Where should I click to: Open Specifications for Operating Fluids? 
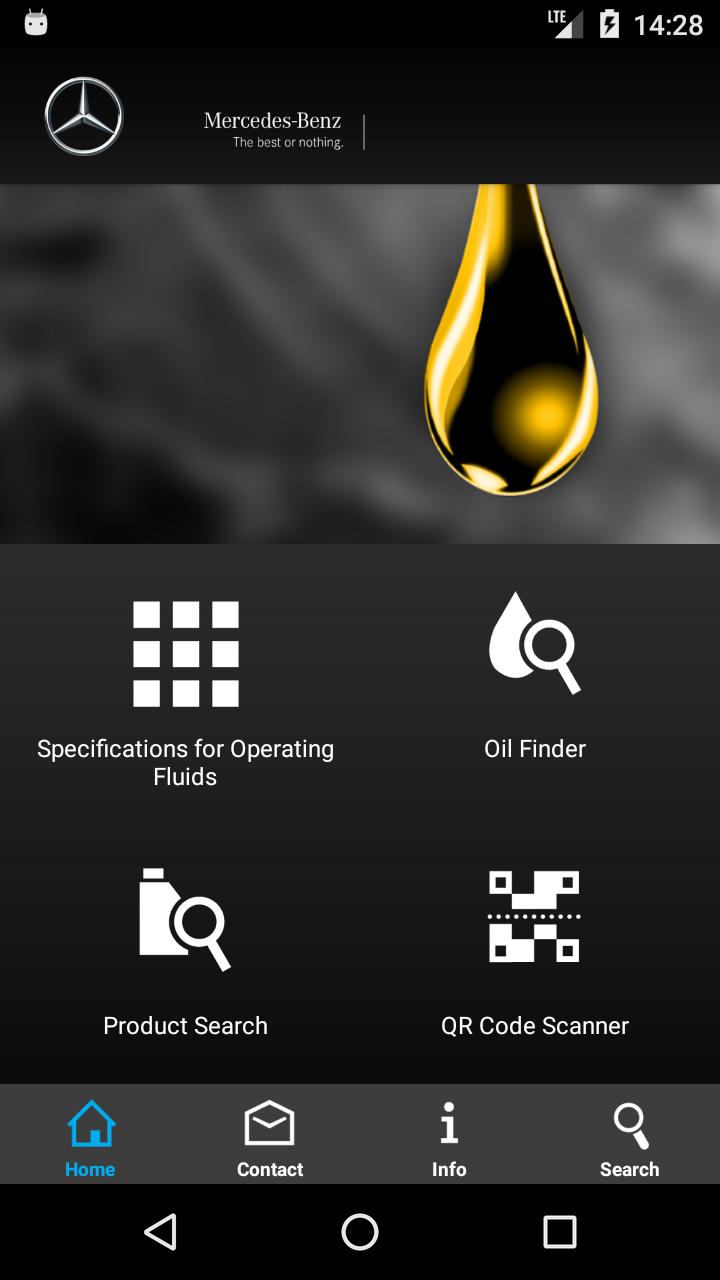(x=185, y=690)
